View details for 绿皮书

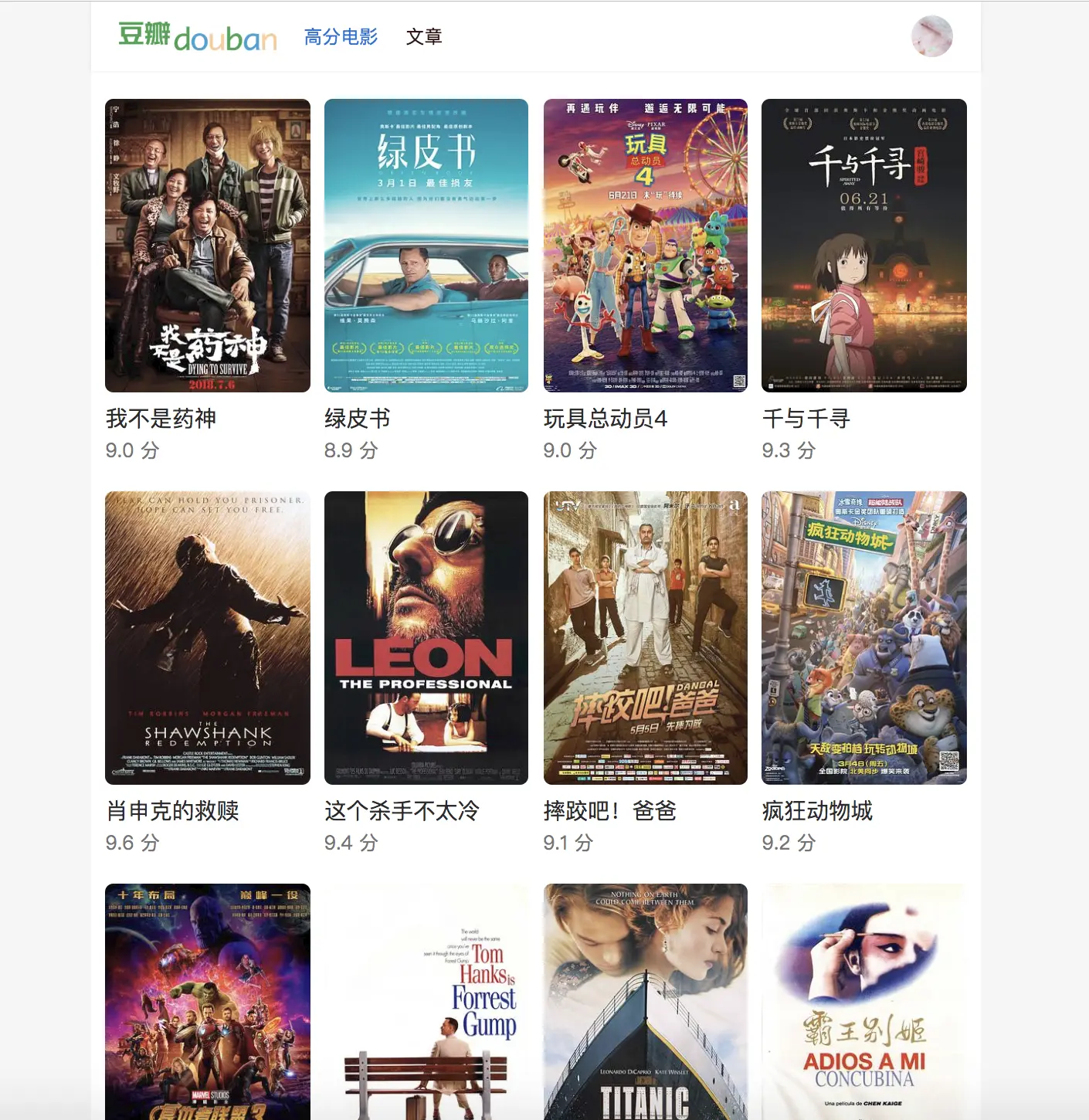426,246
